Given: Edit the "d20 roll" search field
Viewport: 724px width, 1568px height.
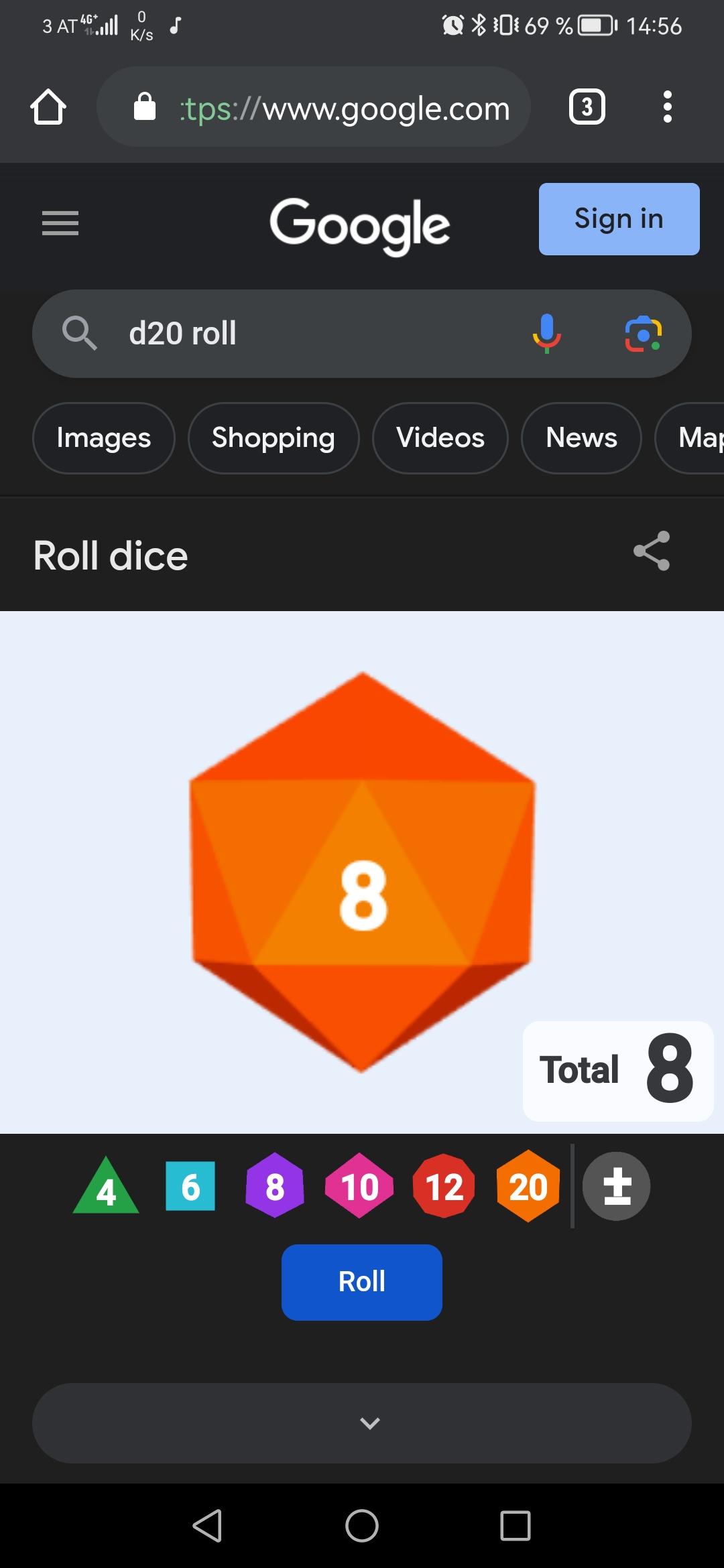Looking at the screenshot, I should 315,333.
